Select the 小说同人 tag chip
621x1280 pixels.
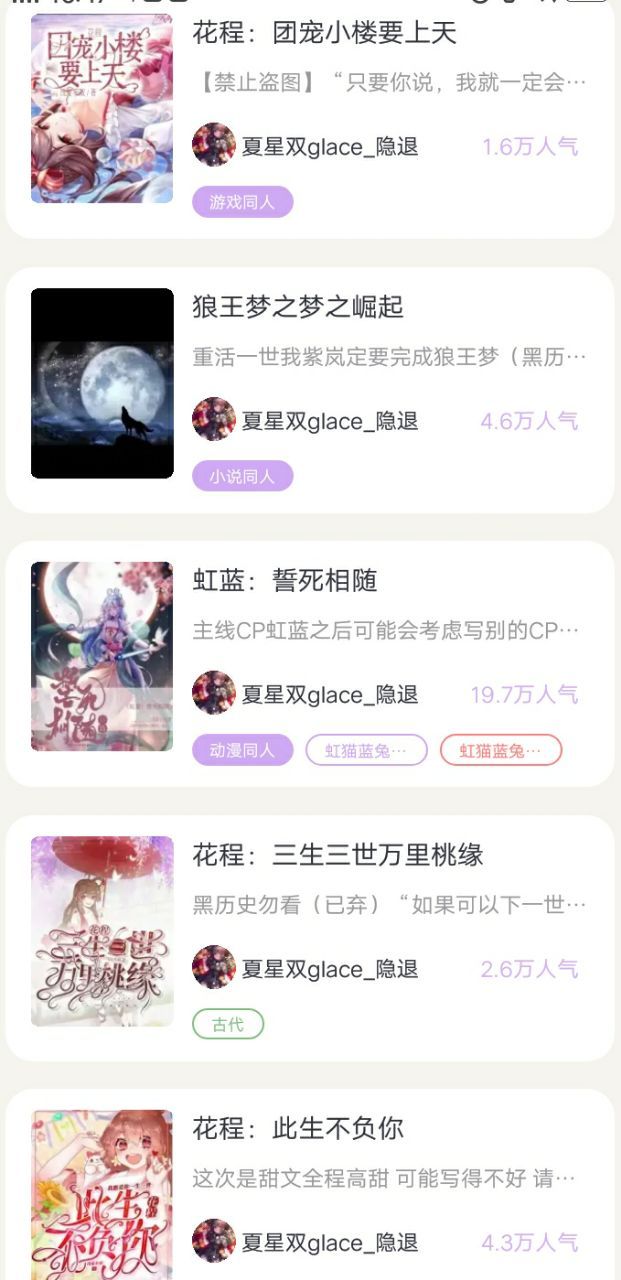tap(242, 476)
